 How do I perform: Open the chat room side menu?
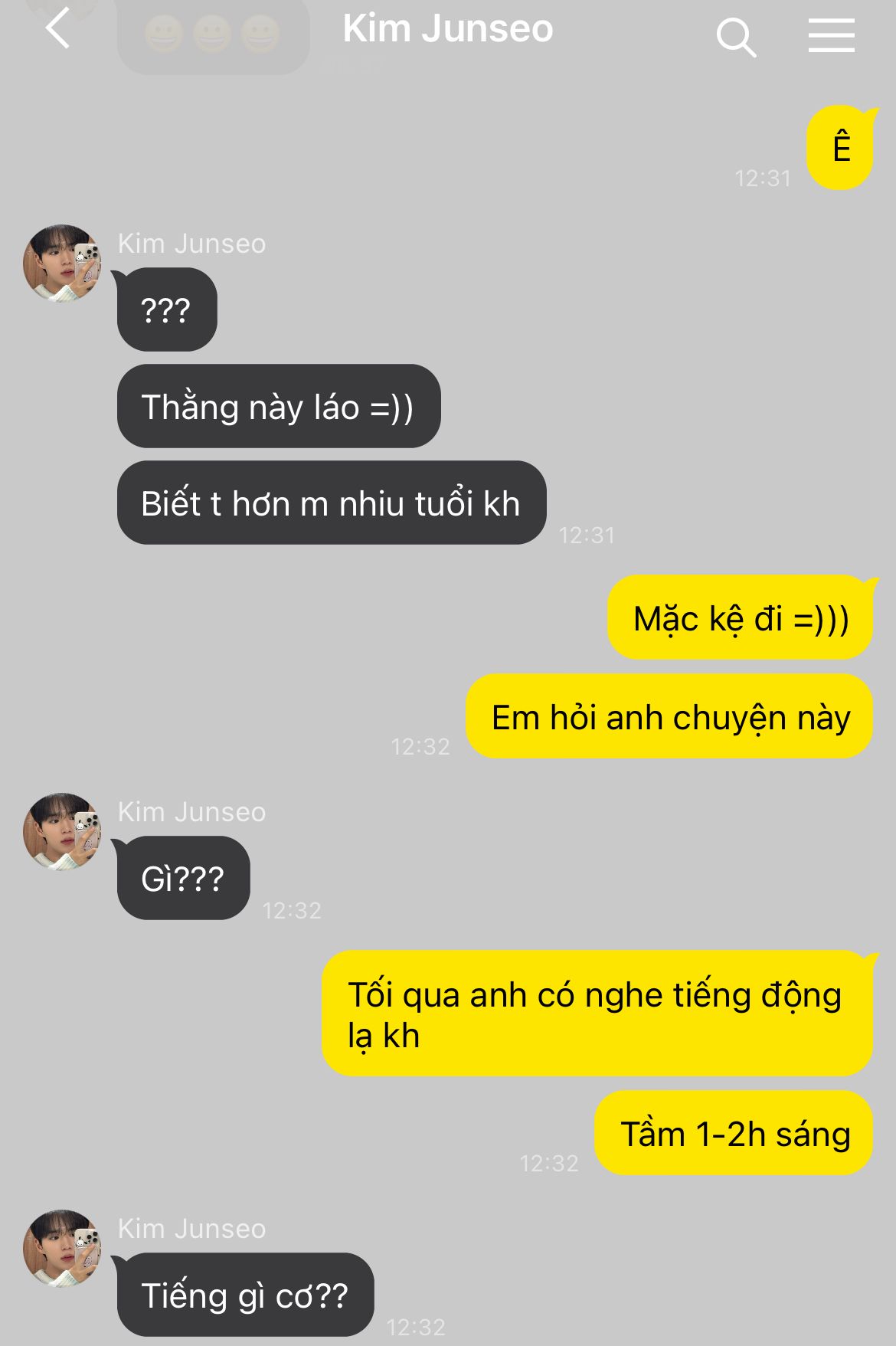point(831,36)
